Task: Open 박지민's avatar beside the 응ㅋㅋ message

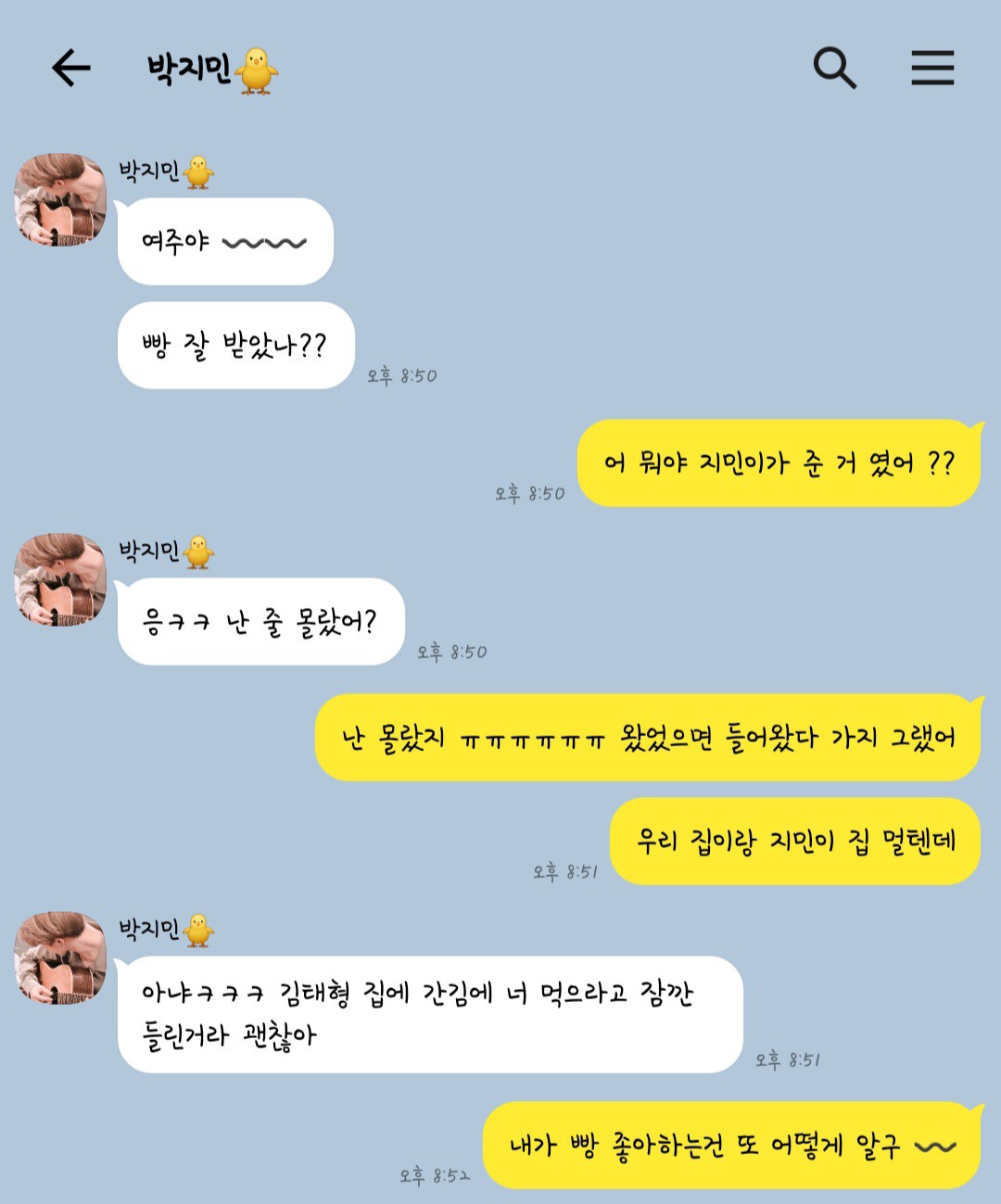Action: pos(60,579)
